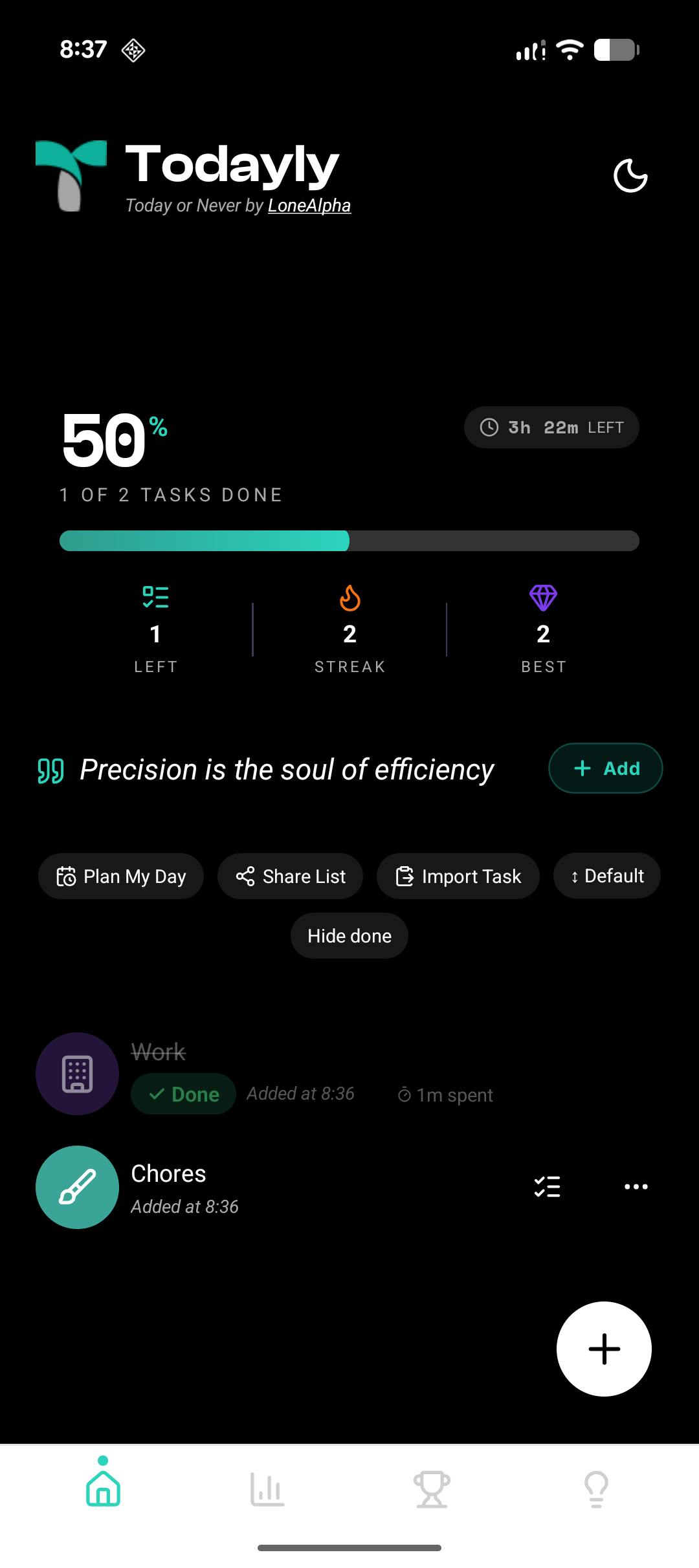Open the three-dot menu for Chores
The width and height of the screenshot is (699, 1568).
point(636,1186)
